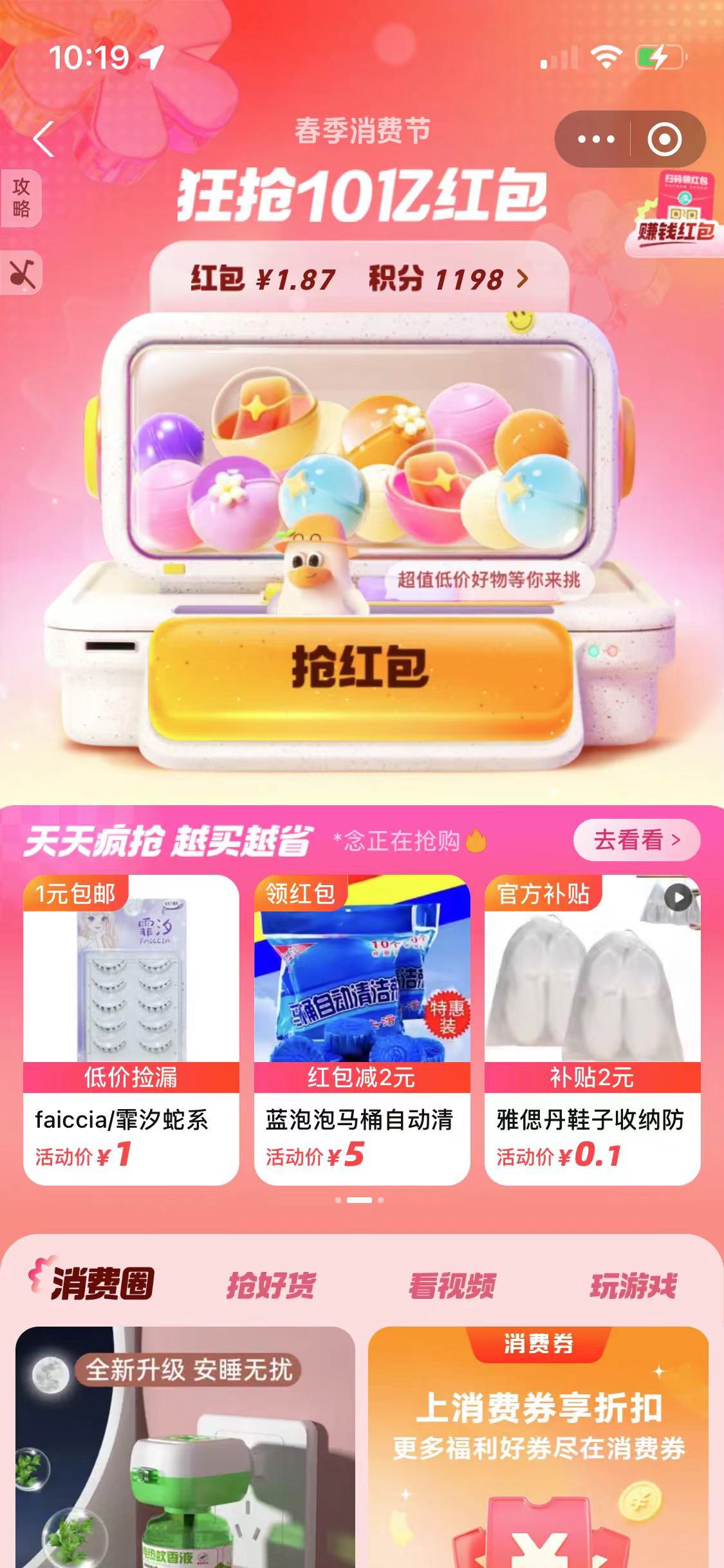724x1568 pixels.
Task: Open the faiccia/霏汐 eyelashes product card
Action: coord(131,1030)
